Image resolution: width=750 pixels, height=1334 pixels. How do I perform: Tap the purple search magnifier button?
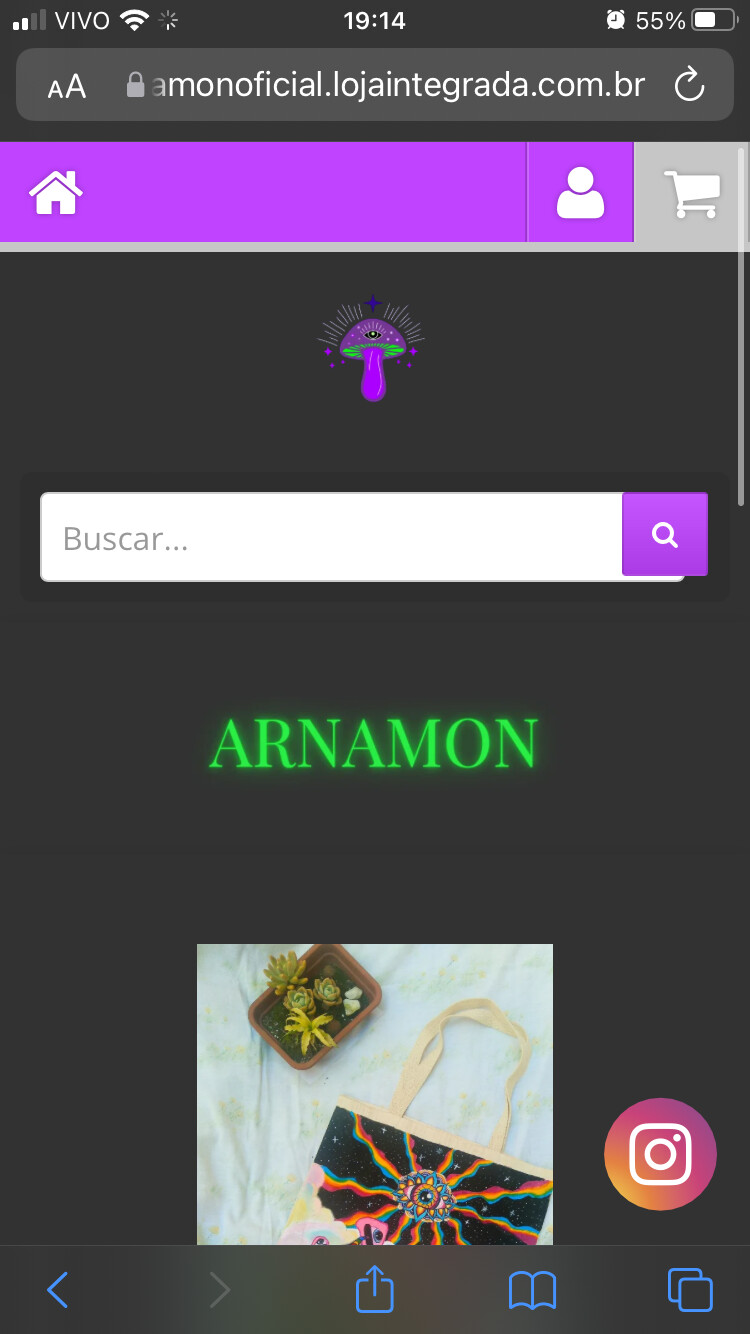pos(665,534)
